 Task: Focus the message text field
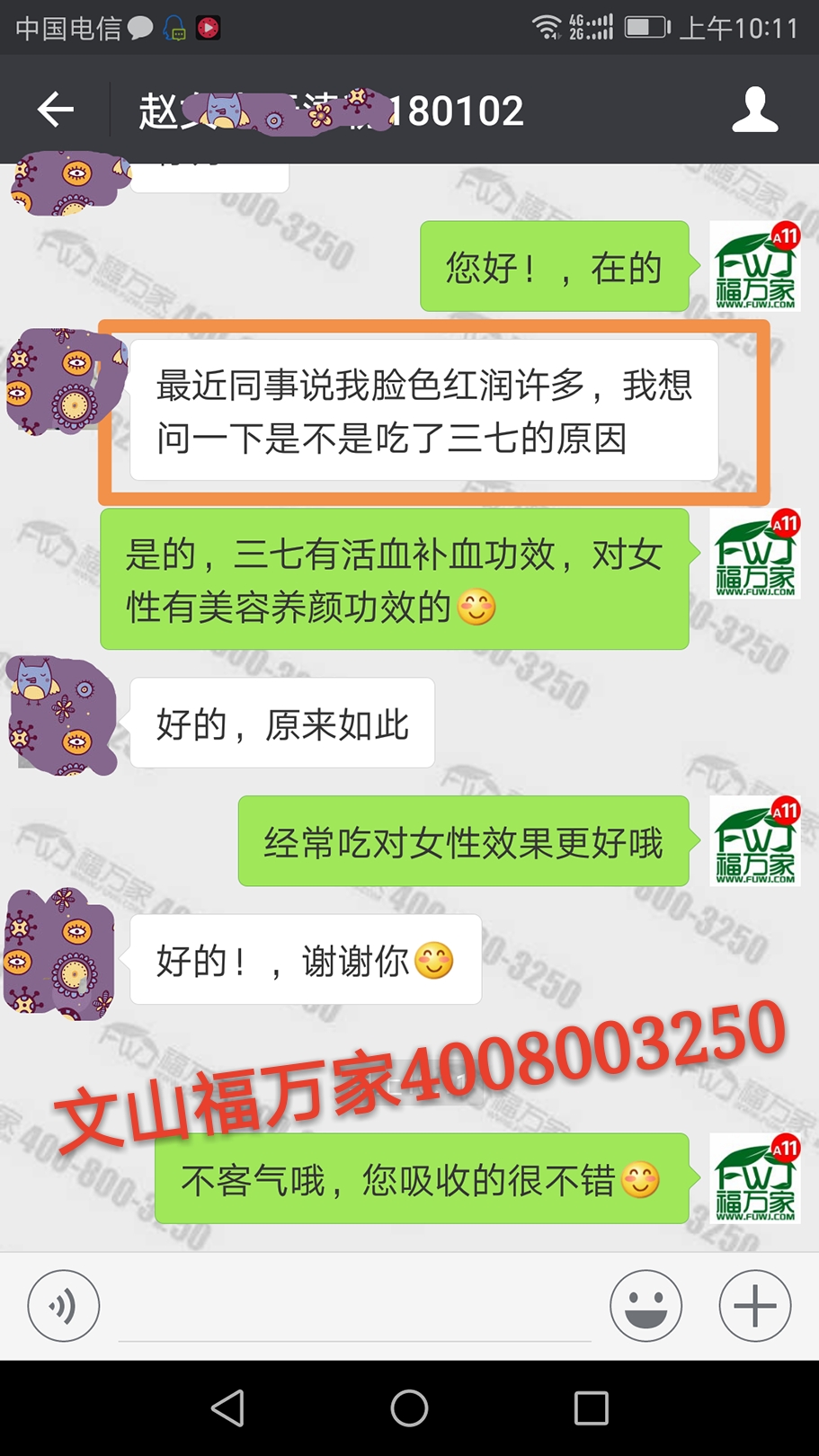pyautogui.click(x=354, y=1308)
